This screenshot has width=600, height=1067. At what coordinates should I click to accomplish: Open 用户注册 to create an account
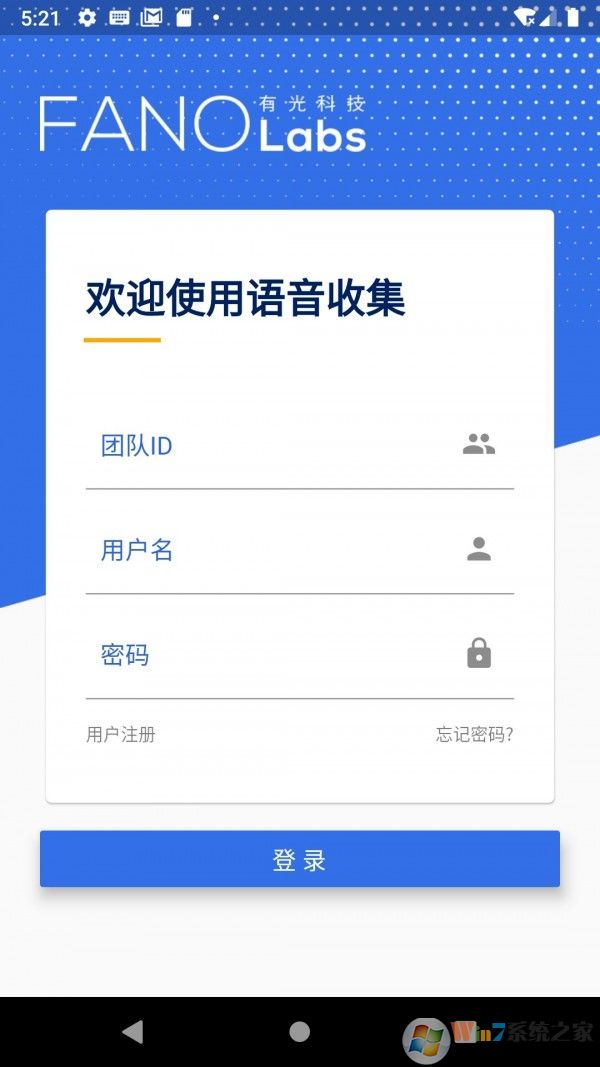click(121, 735)
